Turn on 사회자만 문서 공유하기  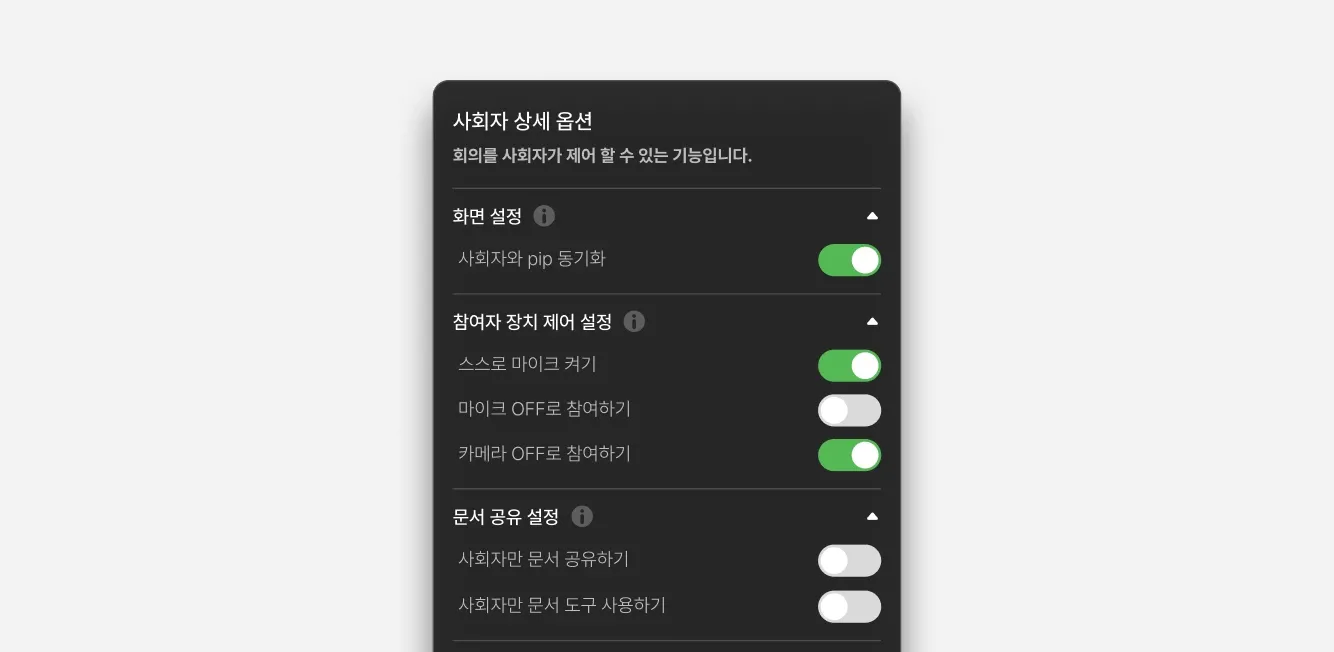[849, 561]
